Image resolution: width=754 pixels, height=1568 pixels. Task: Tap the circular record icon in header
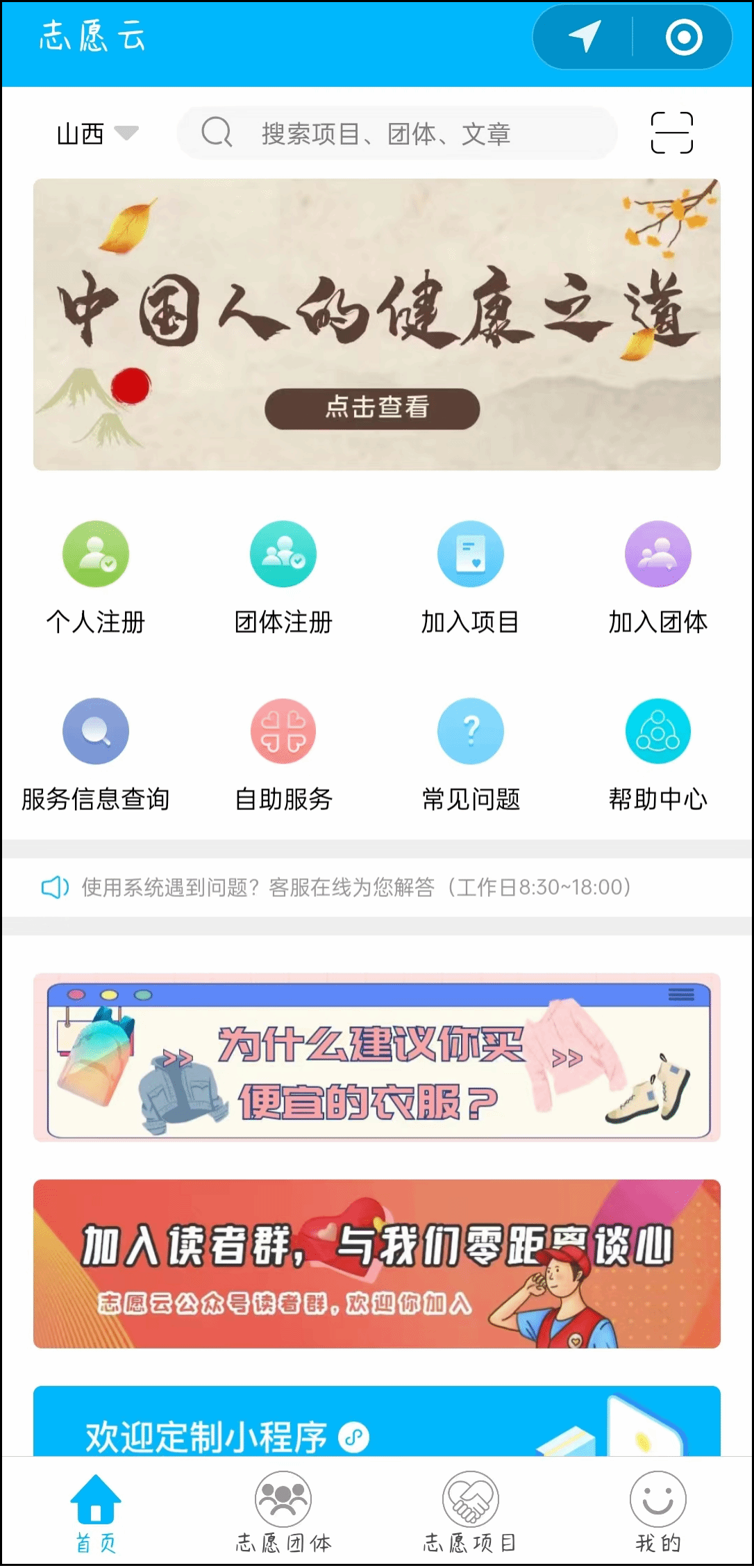coord(683,37)
